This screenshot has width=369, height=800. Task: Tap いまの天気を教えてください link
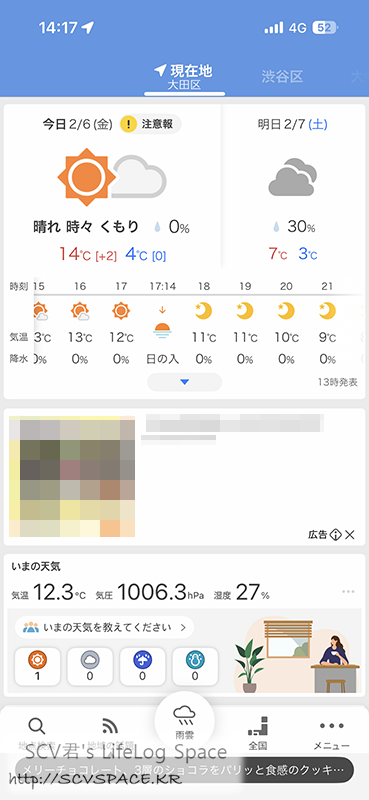click(x=105, y=627)
